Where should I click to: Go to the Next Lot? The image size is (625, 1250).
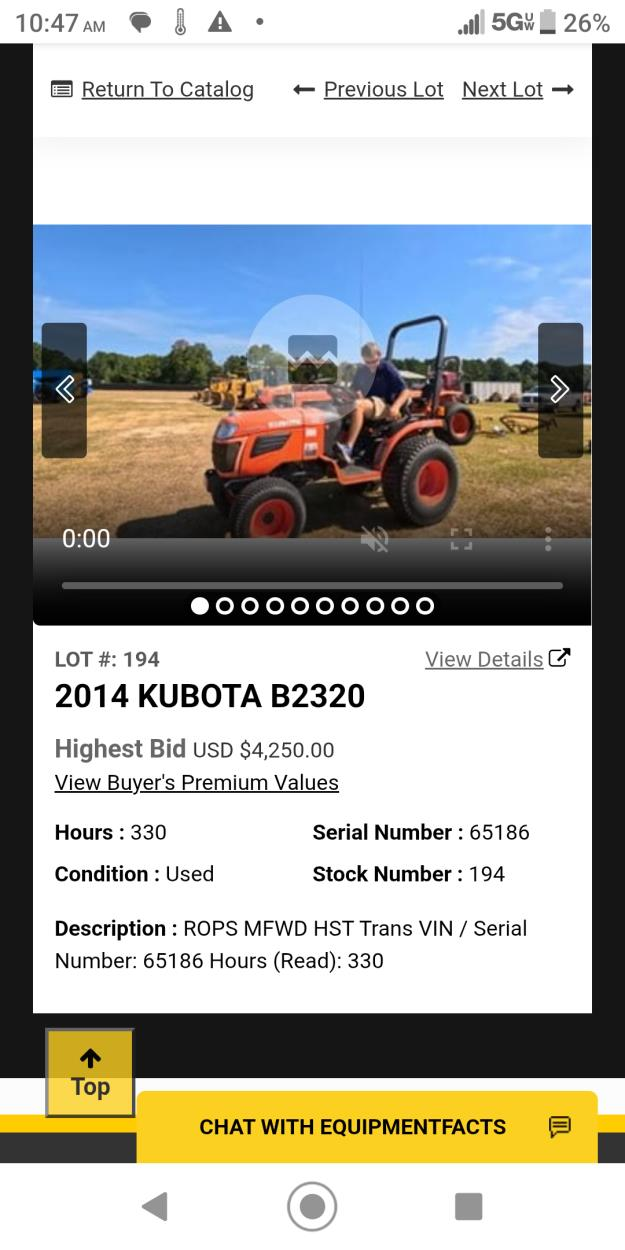pyautogui.click(x=502, y=90)
